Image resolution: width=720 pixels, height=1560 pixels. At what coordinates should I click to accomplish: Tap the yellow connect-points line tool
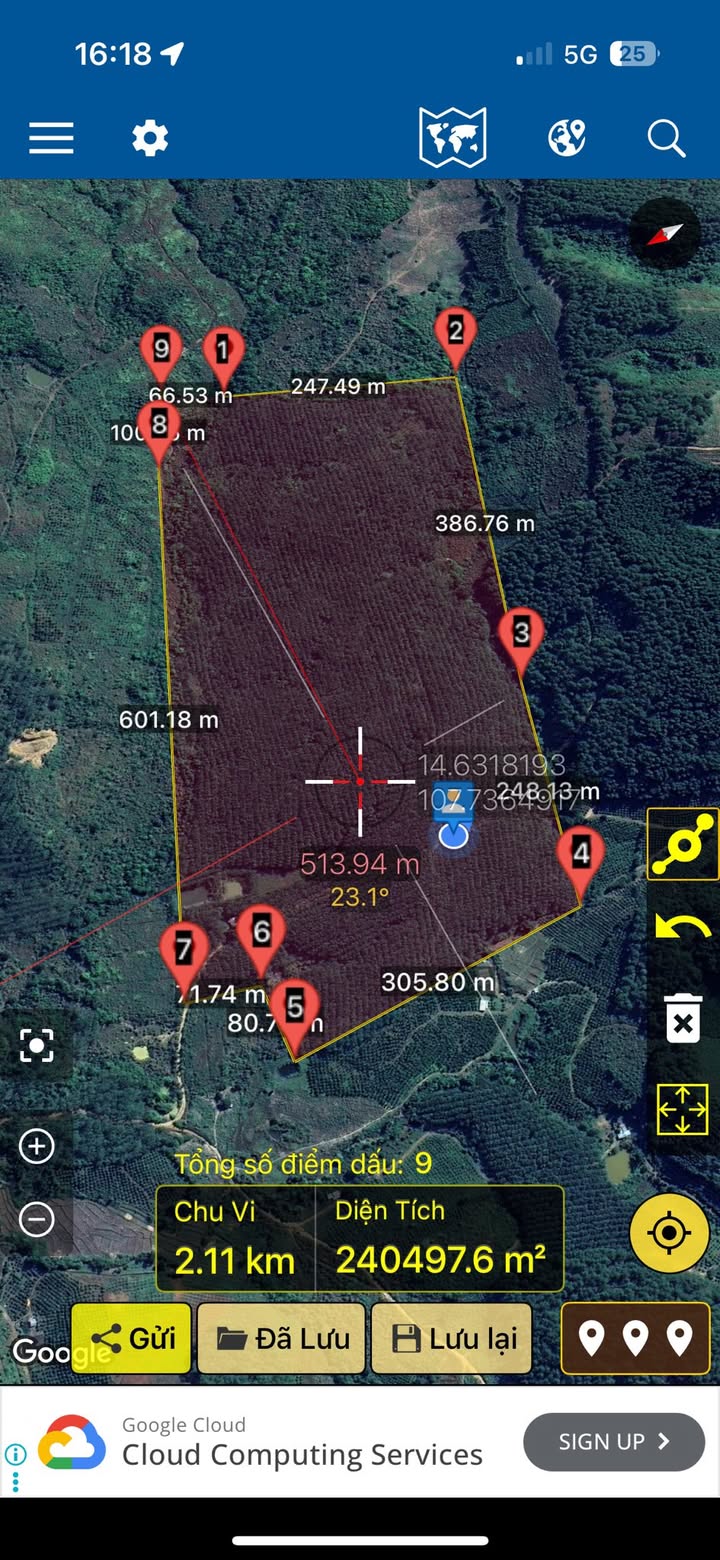(683, 844)
